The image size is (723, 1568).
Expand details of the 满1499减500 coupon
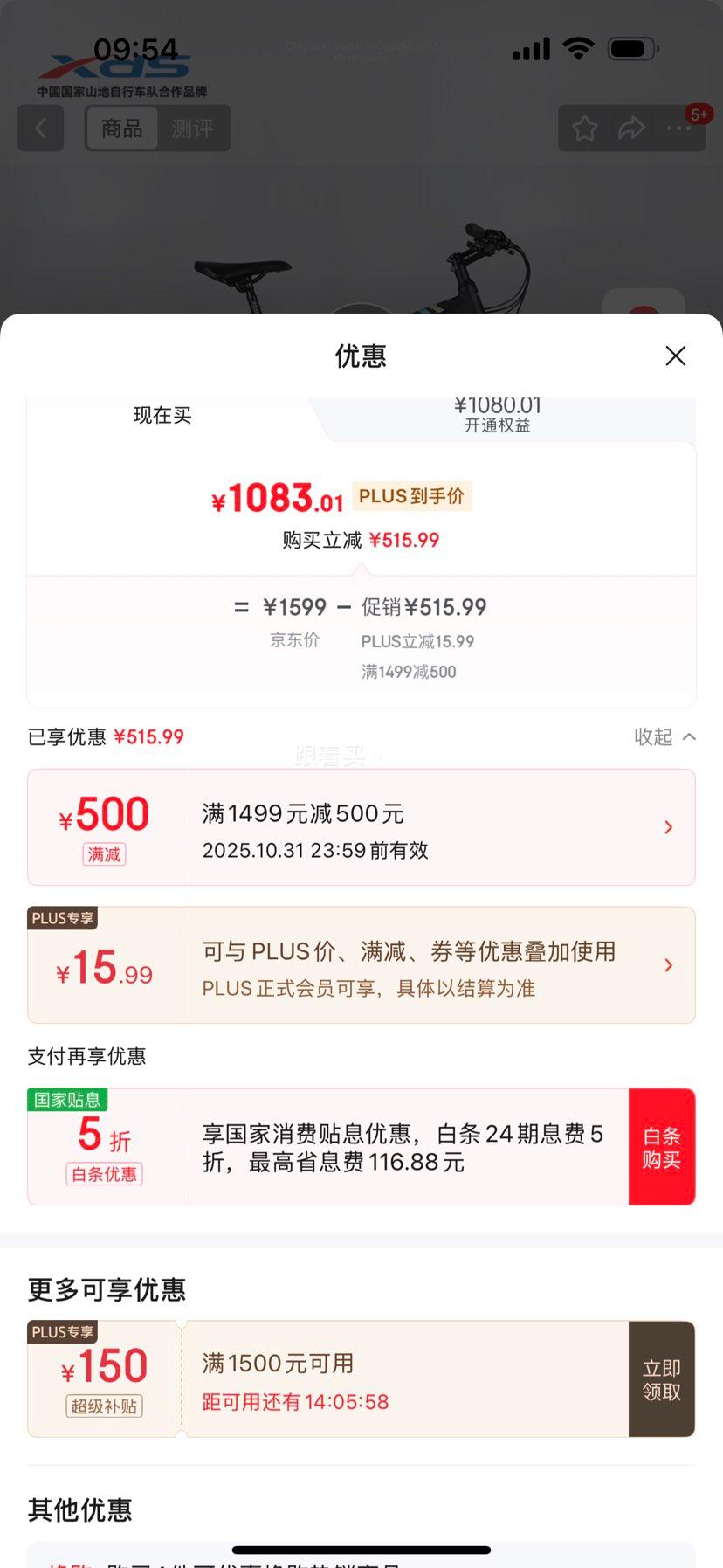tap(668, 827)
